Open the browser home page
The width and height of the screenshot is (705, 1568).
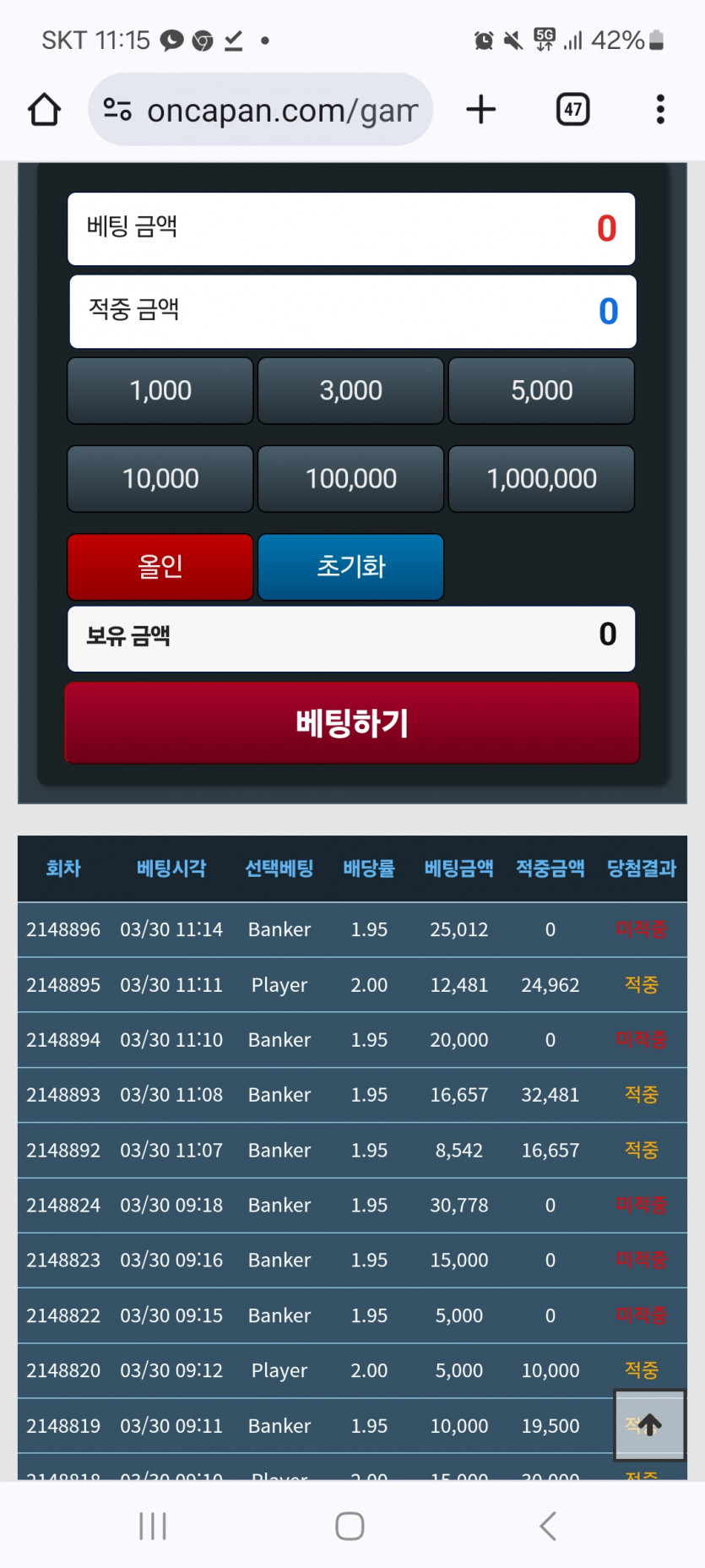click(45, 110)
